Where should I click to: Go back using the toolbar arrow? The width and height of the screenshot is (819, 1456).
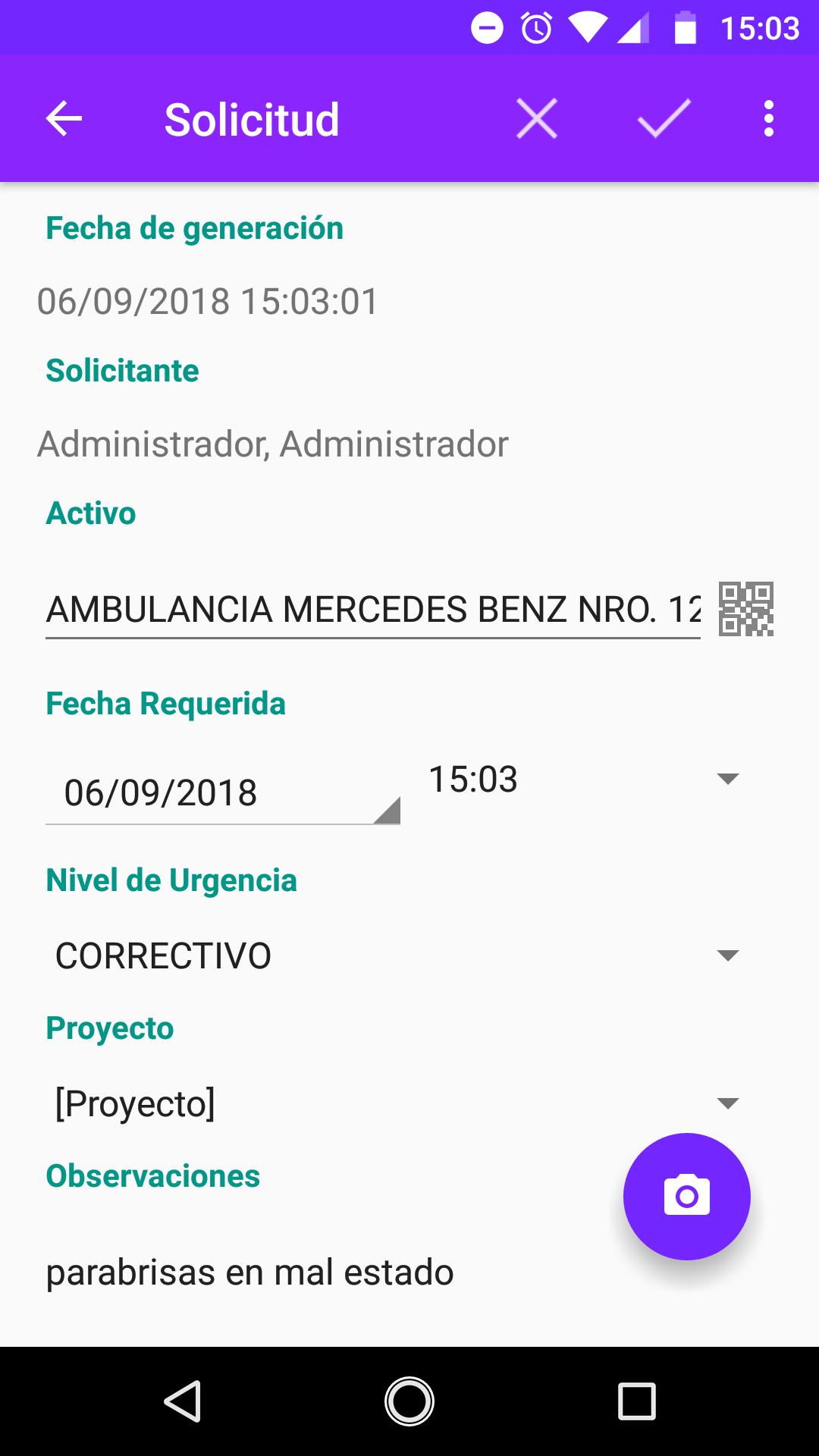[x=64, y=119]
